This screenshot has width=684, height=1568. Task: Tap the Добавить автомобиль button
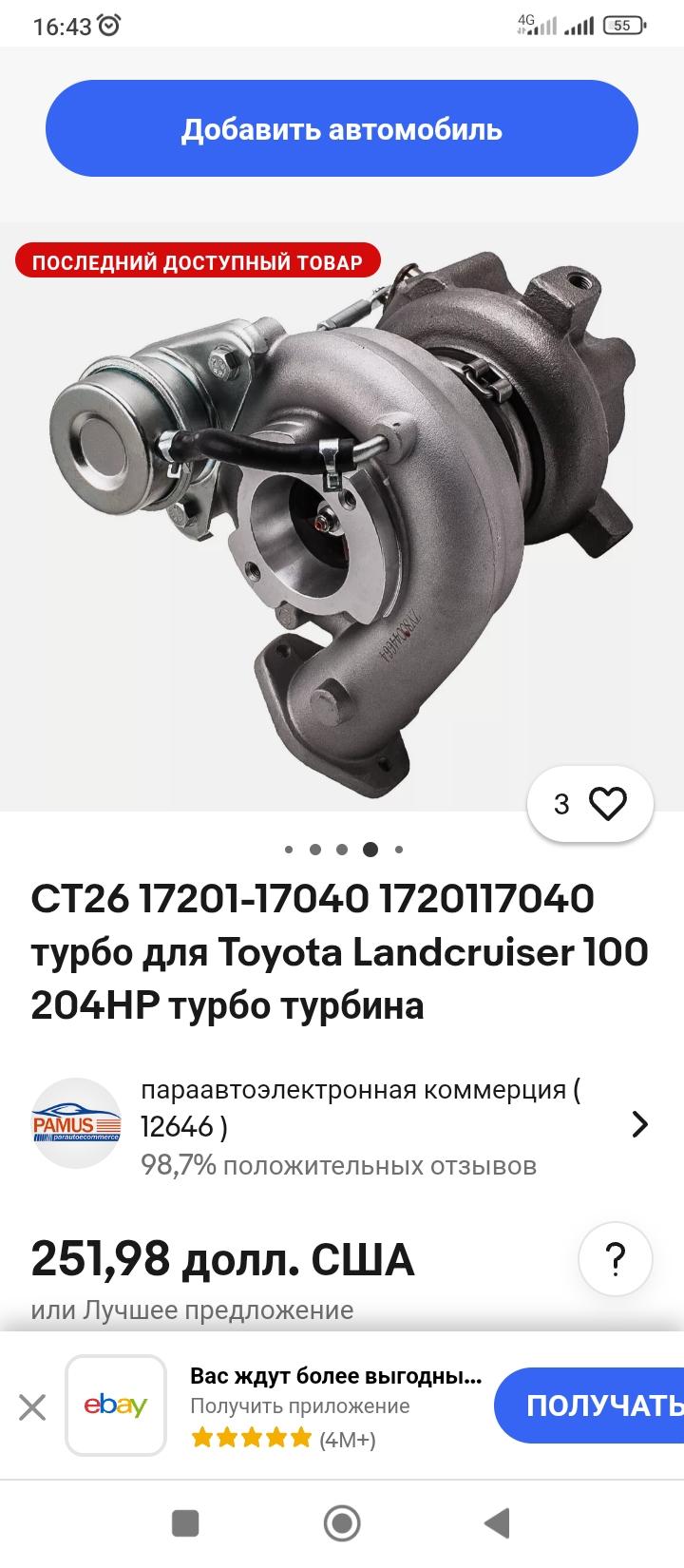[x=342, y=129]
